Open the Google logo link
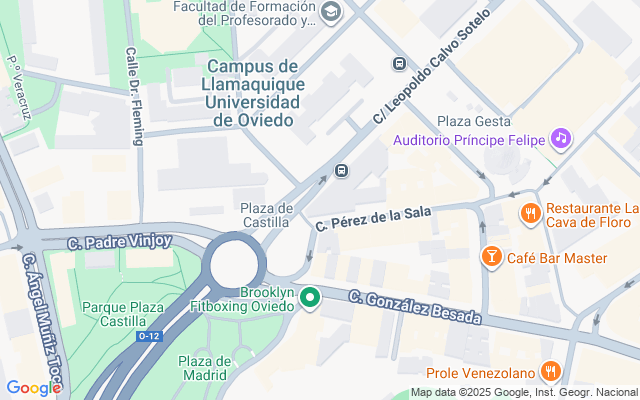 tap(32, 388)
